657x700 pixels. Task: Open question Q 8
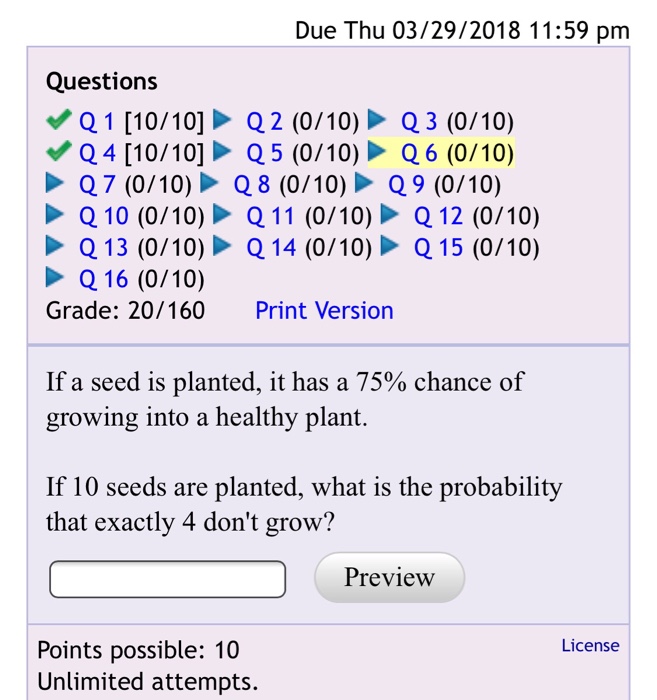251,185
